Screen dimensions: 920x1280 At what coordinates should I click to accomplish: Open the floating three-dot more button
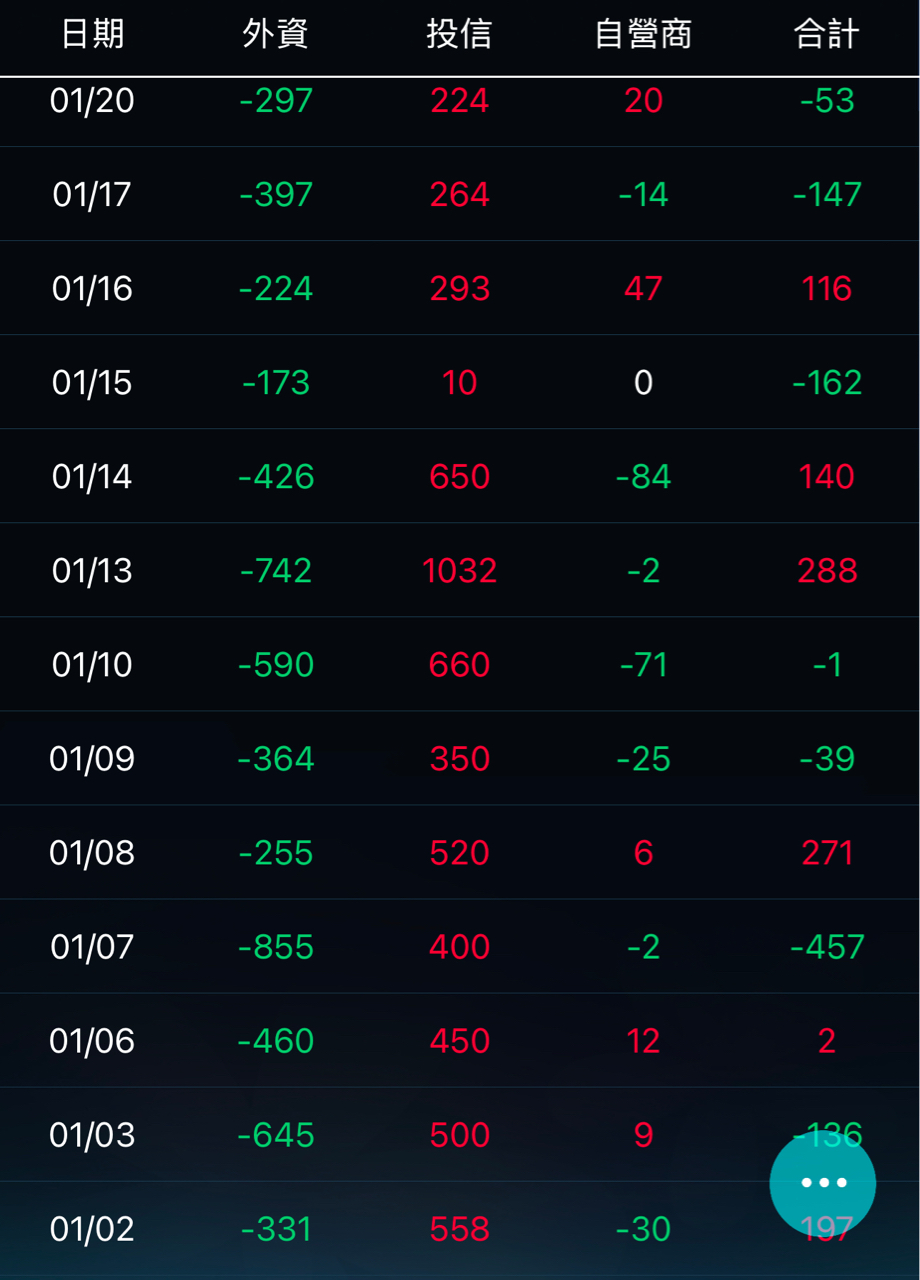click(x=823, y=1183)
